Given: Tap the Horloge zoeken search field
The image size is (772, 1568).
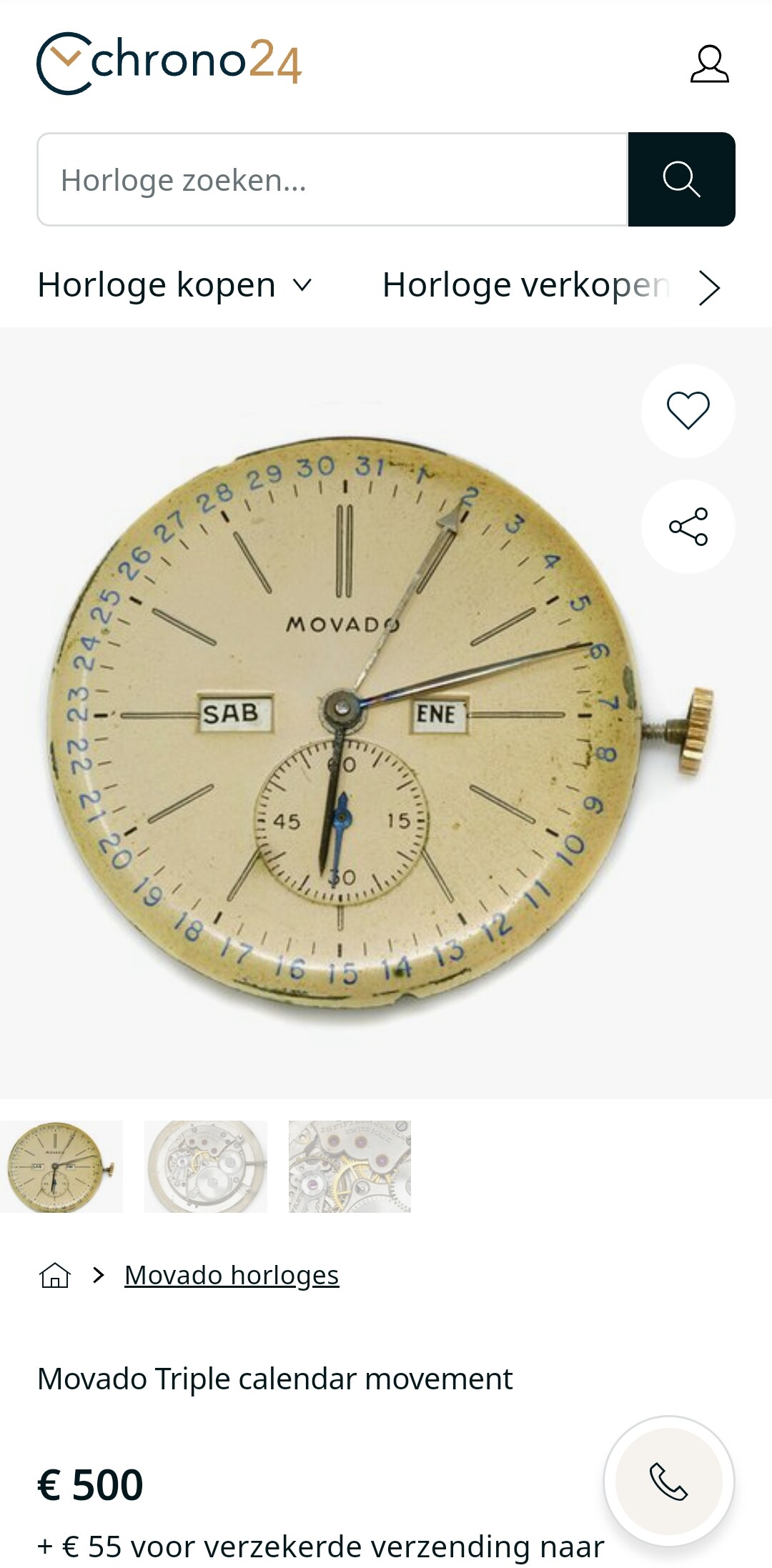Looking at the screenshot, I should tap(332, 179).
